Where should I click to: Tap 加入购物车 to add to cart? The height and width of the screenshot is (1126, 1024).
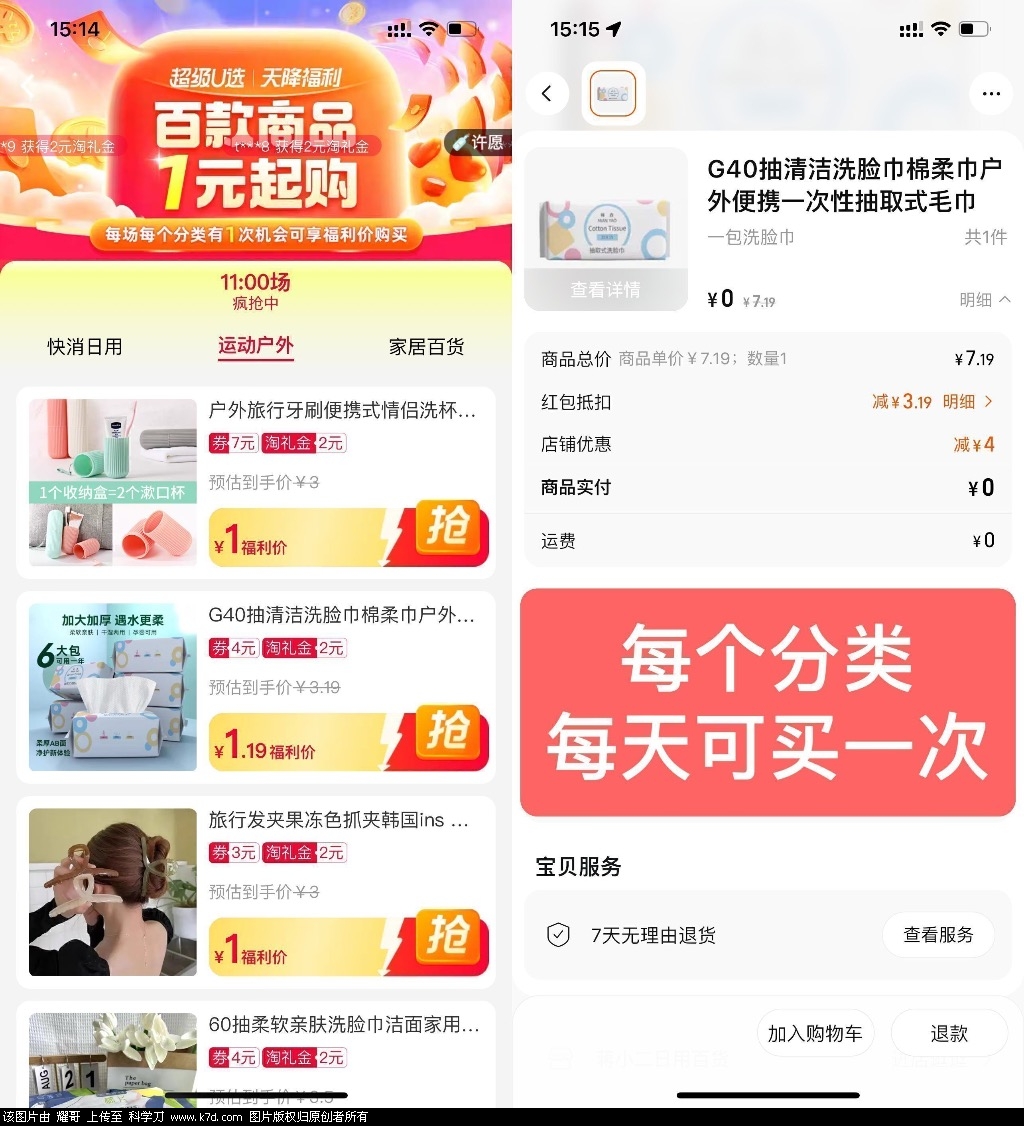pos(815,1034)
